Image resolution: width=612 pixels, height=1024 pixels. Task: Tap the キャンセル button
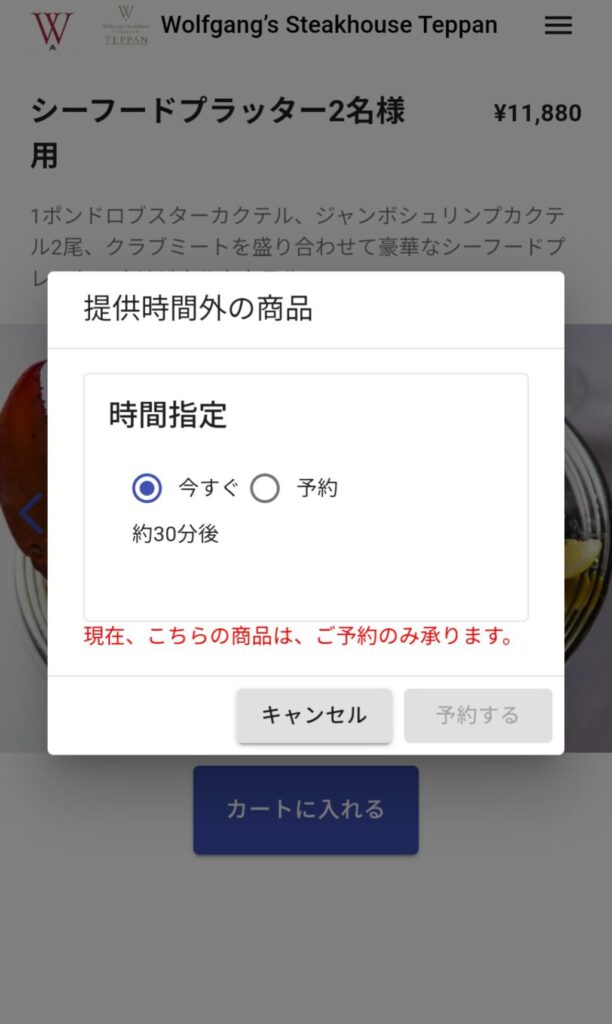[314, 715]
